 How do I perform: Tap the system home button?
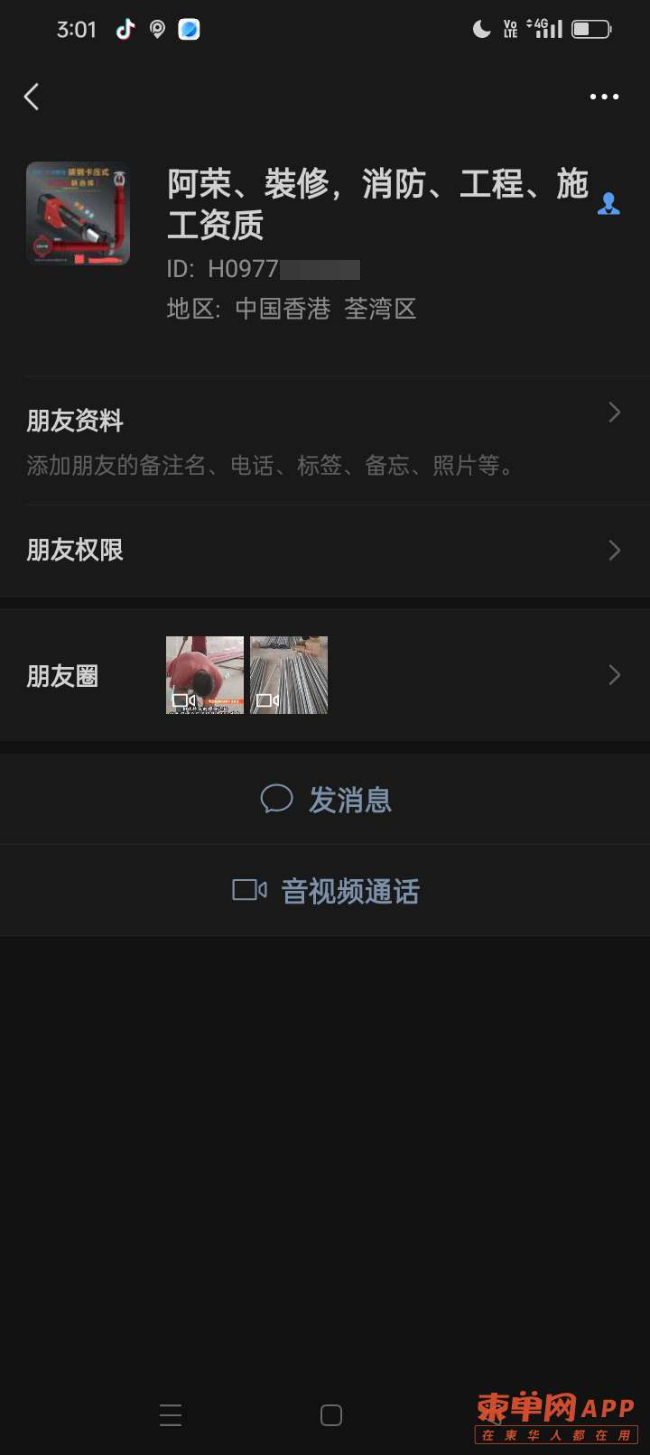tap(331, 1415)
